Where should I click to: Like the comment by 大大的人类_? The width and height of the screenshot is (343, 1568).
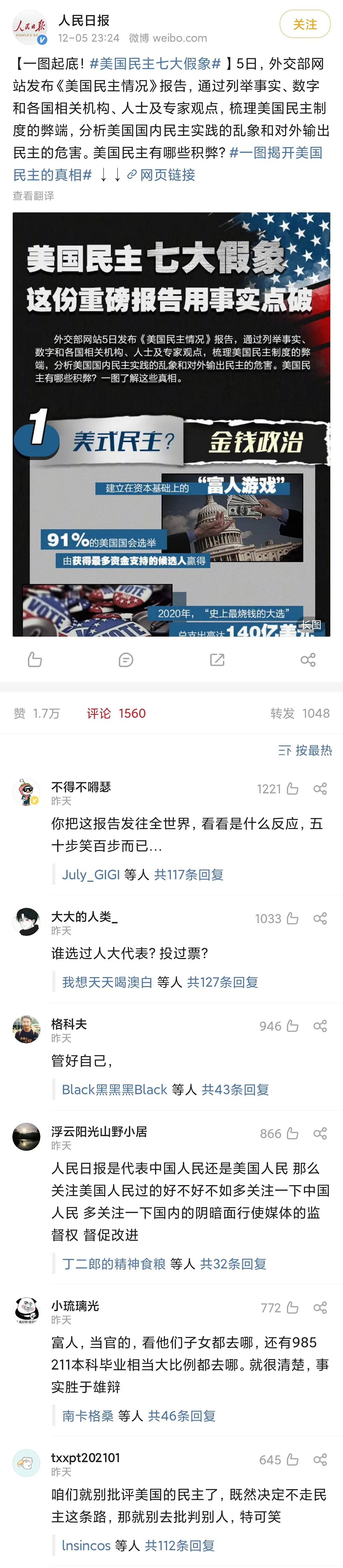293,919
